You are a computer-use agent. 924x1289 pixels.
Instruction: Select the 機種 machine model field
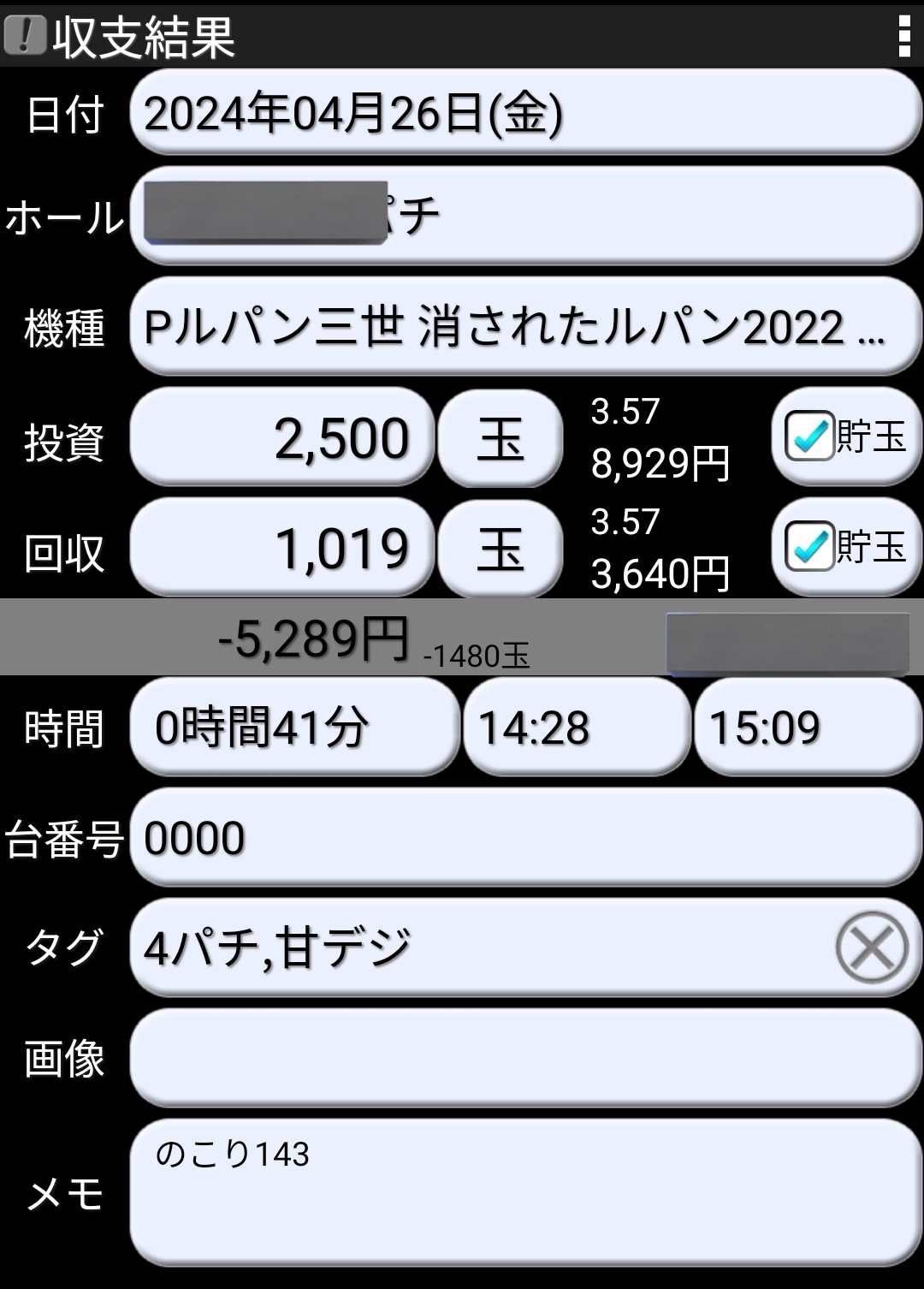524,327
